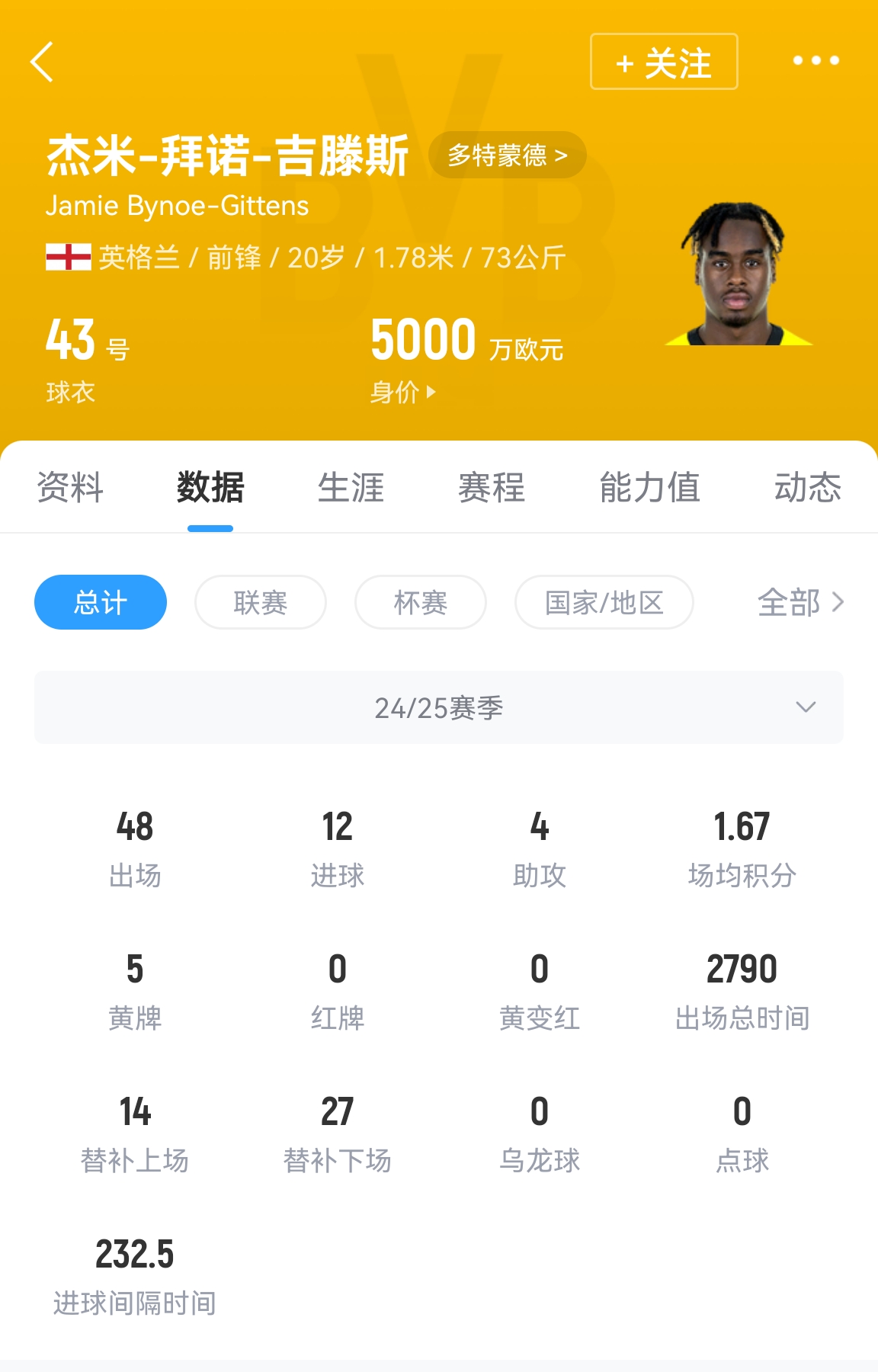Select the 总计 filter chip
This screenshot has height=1372, width=878.
click(x=101, y=602)
